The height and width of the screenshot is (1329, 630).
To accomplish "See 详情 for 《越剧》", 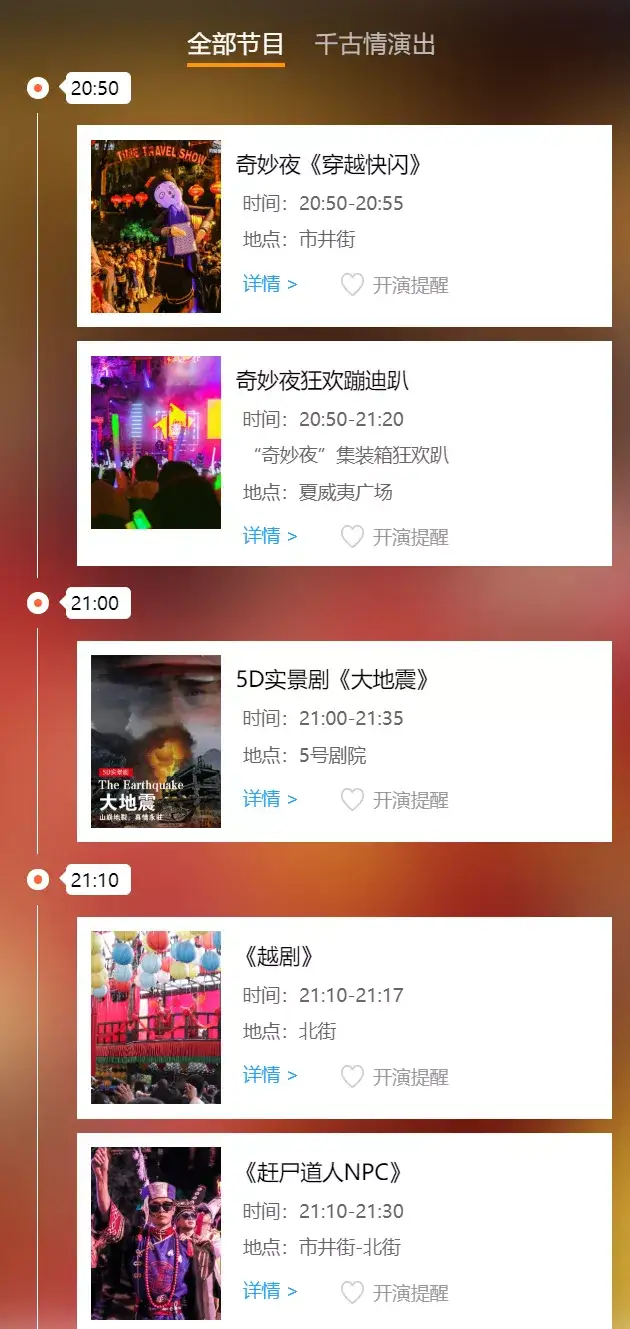I will pyautogui.click(x=270, y=1075).
